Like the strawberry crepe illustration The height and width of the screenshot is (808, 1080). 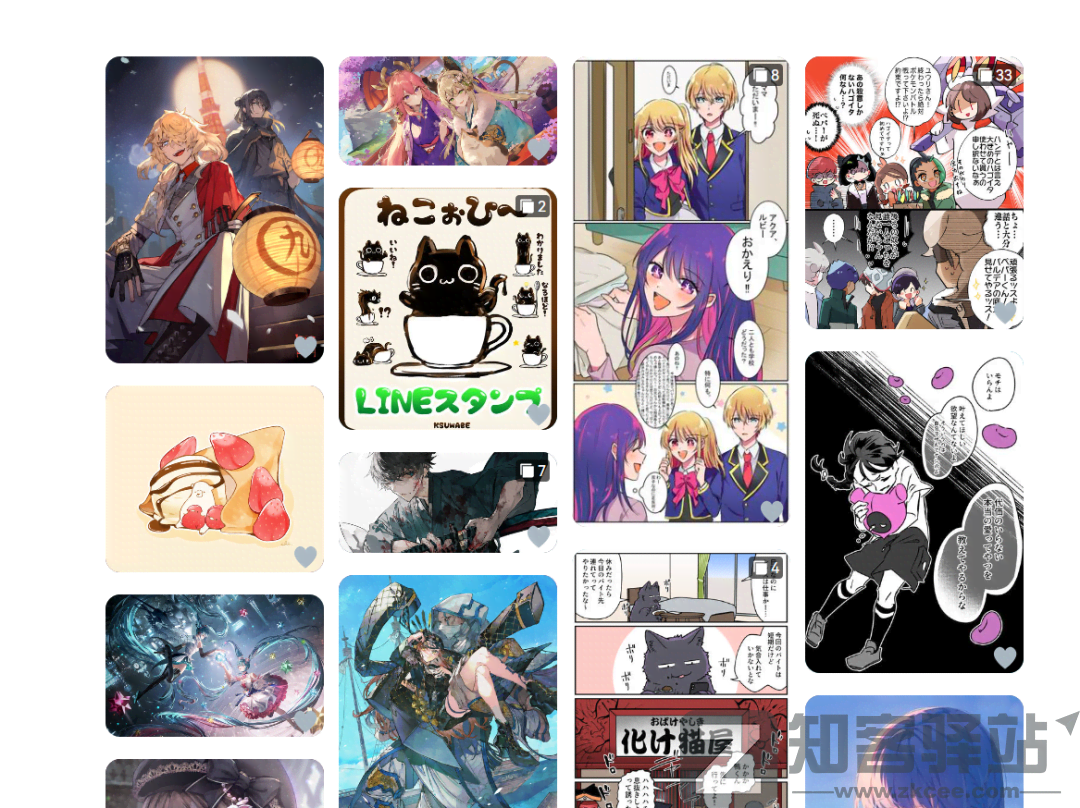click(x=305, y=556)
